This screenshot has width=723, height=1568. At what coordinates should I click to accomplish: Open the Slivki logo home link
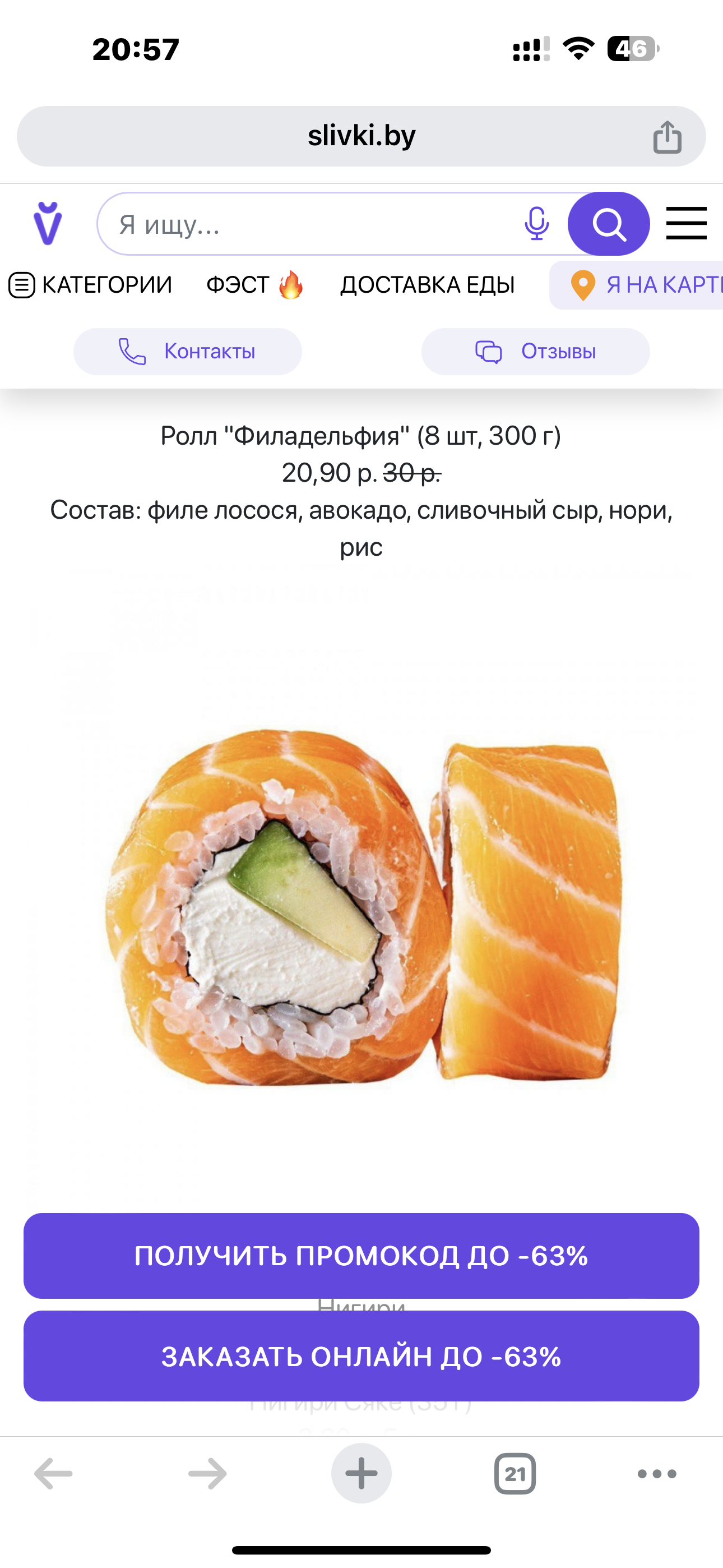[x=48, y=223]
